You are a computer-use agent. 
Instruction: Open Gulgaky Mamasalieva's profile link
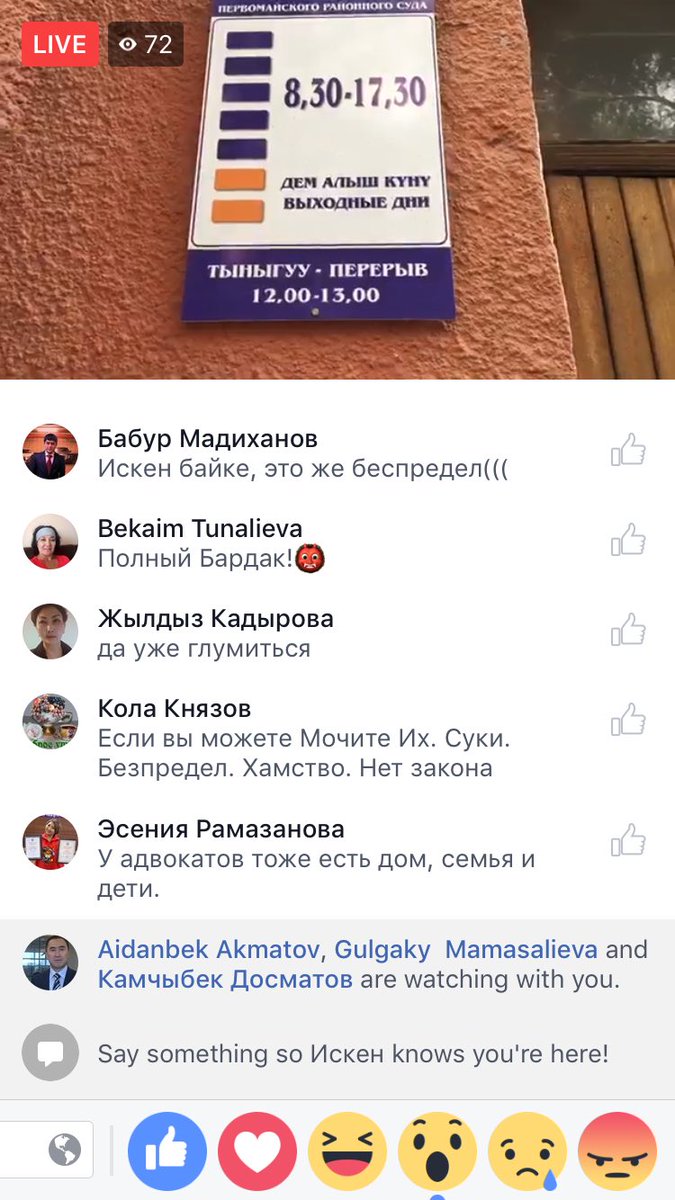click(465, 949)
